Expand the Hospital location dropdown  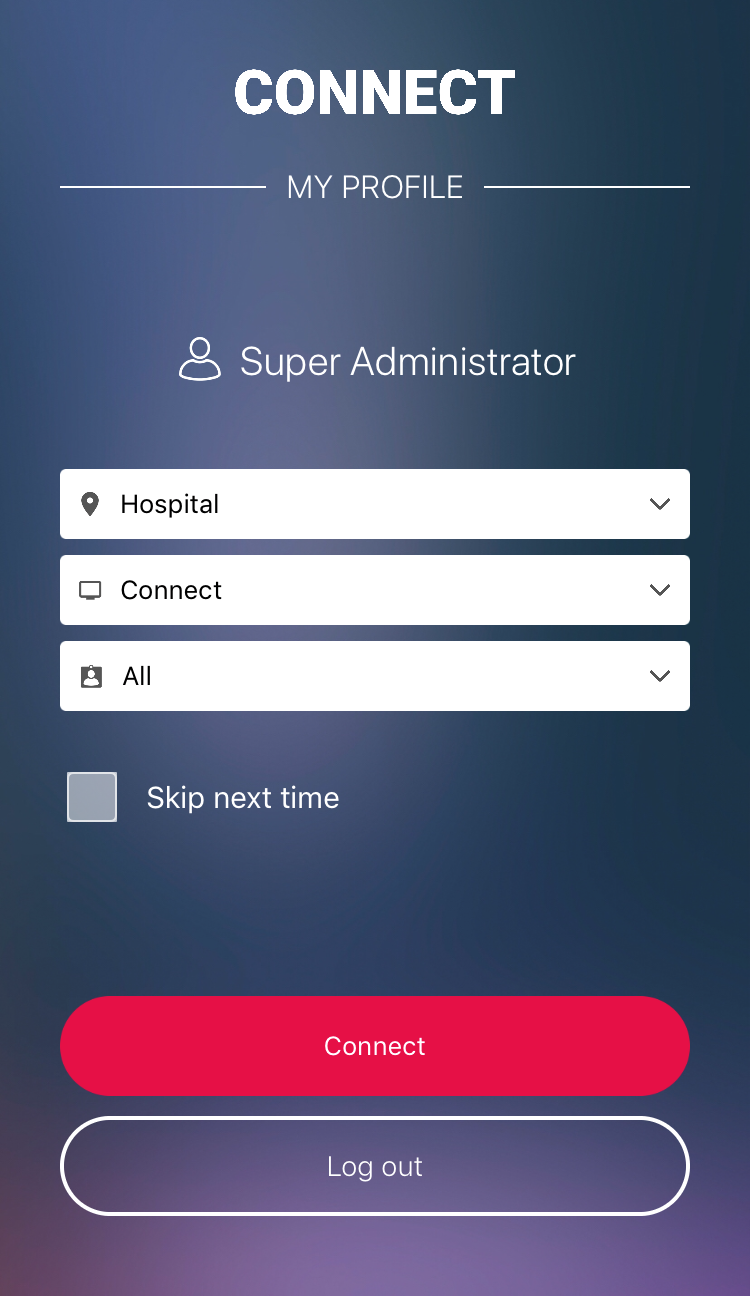(x=375, y=504)
